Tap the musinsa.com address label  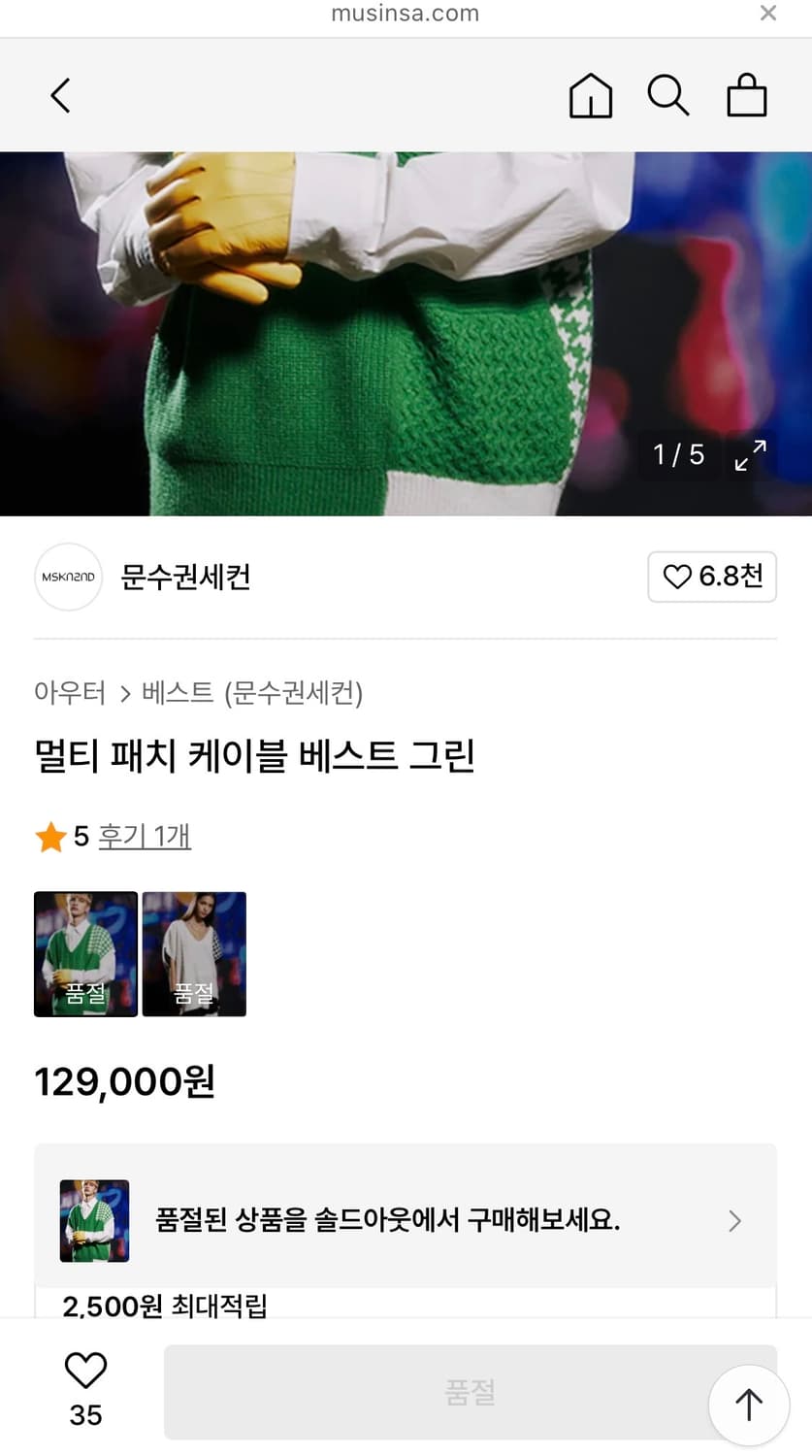(405, 14)
